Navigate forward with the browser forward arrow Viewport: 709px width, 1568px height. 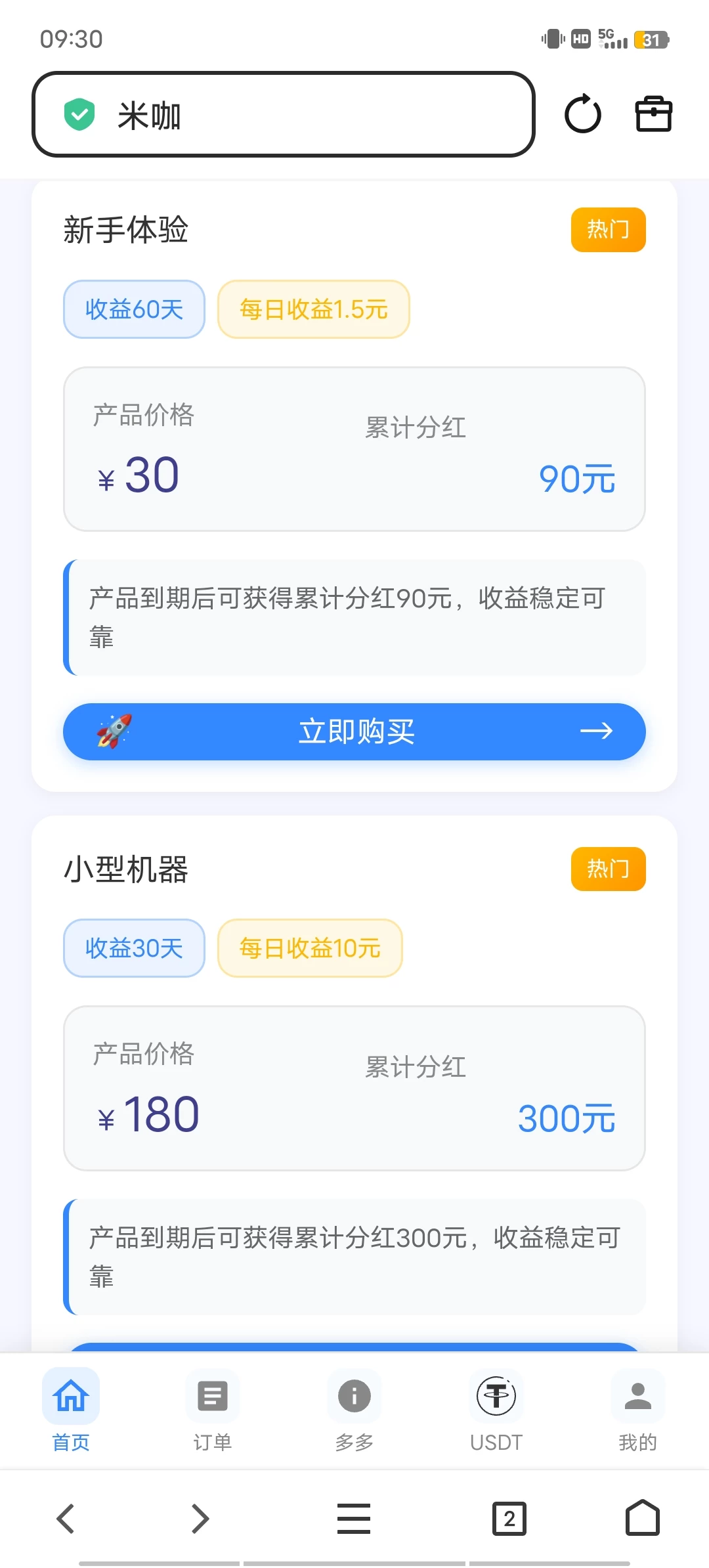[200, 1519]
